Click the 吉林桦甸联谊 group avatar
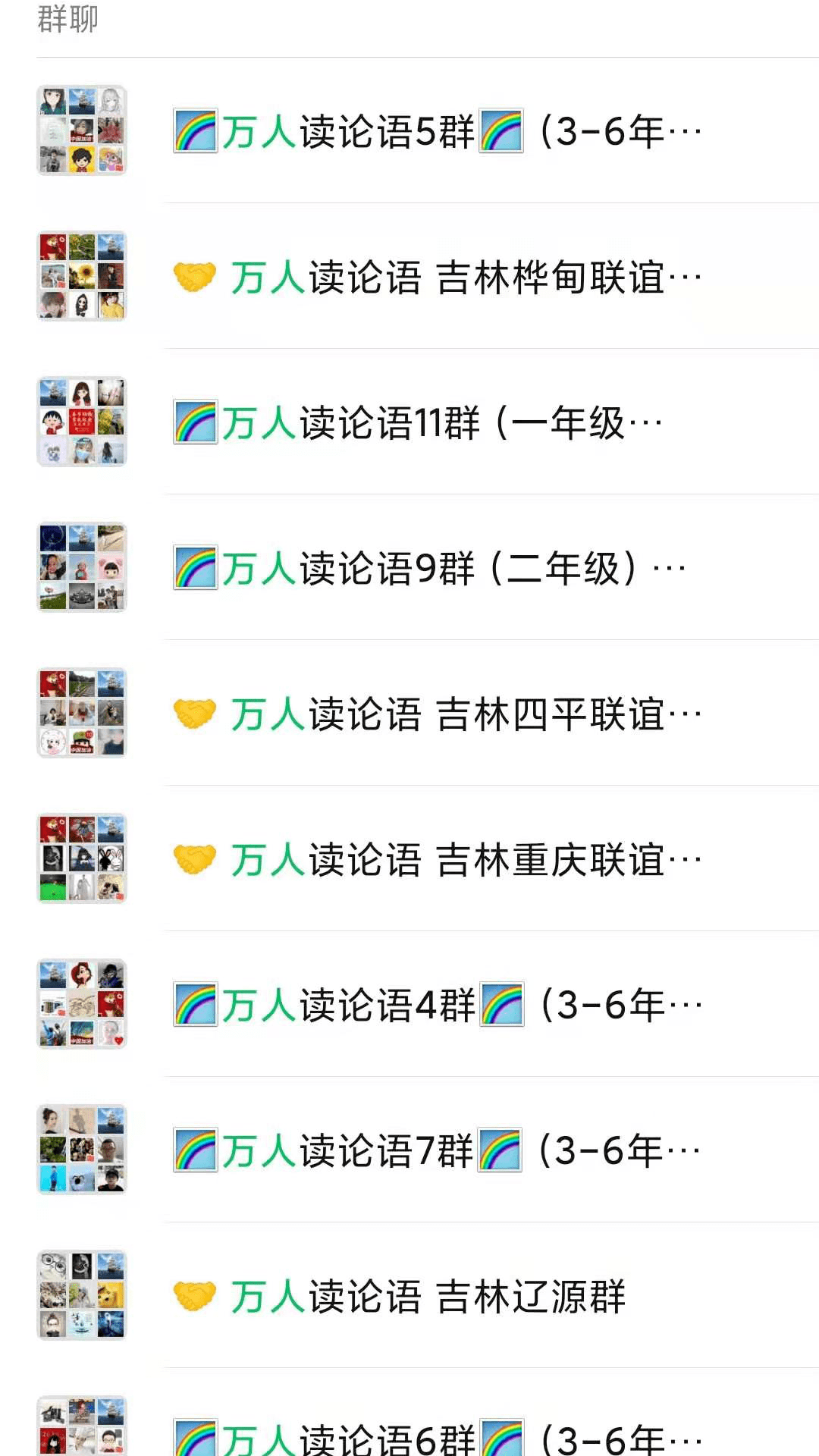This screenshot has height=1456, width=819. pos(82,276)
